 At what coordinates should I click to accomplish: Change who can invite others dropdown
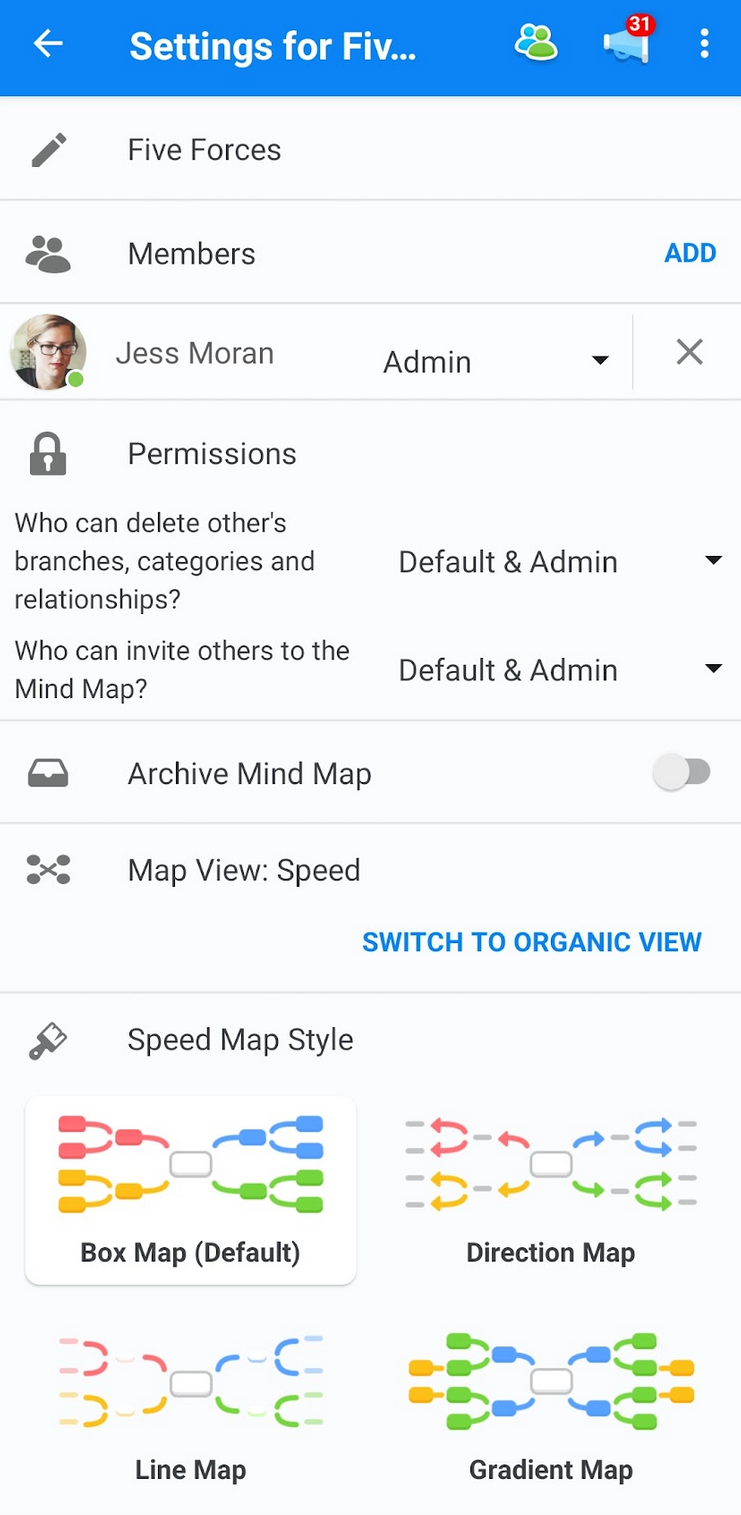point(560,670)
